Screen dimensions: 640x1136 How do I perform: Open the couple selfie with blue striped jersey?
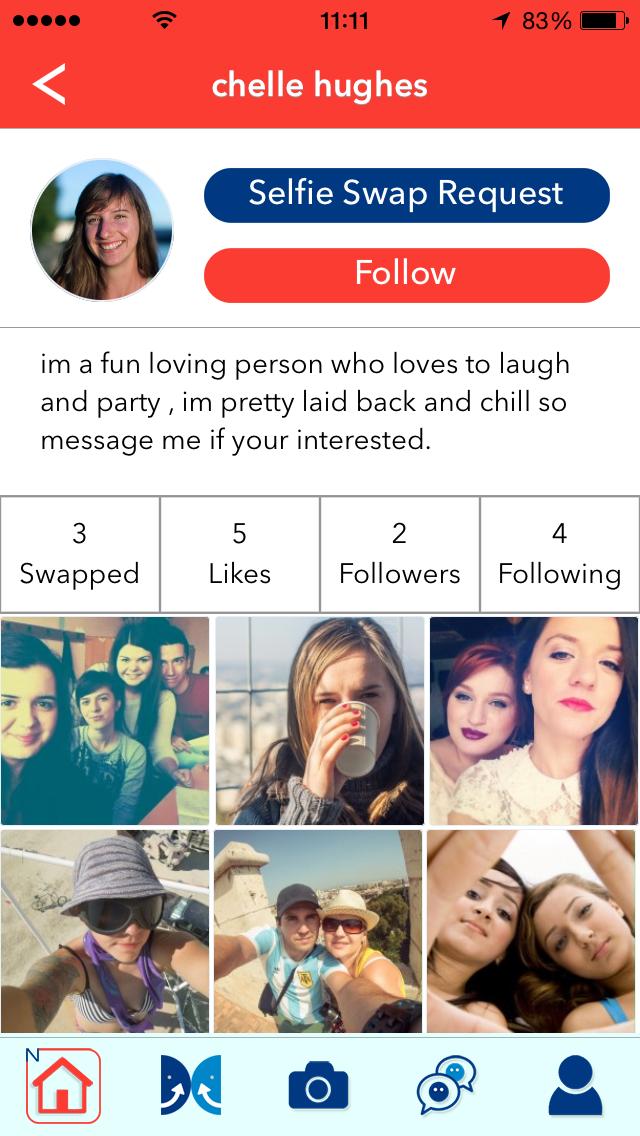(320, 930)
